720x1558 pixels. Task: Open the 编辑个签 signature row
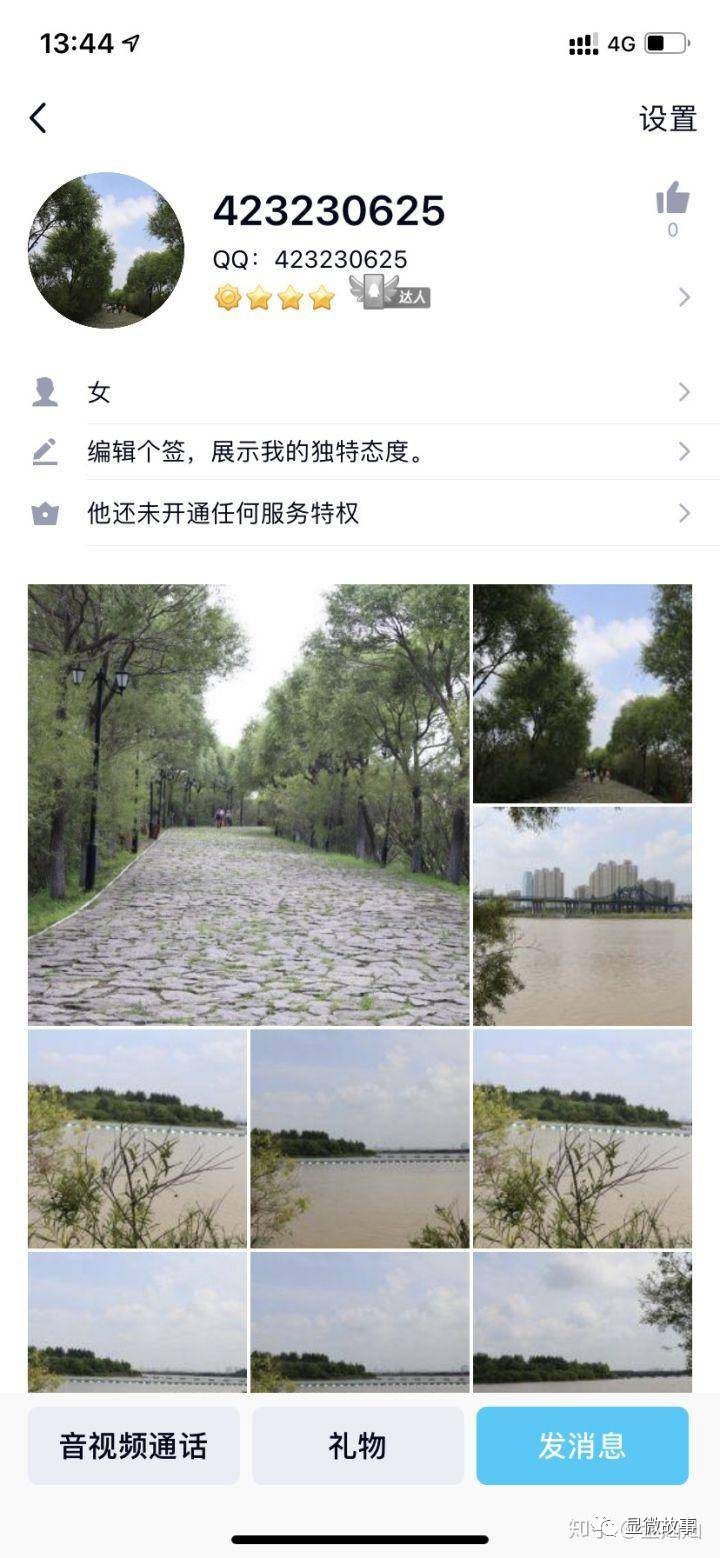pyautogui.click(x=360, y=452)
